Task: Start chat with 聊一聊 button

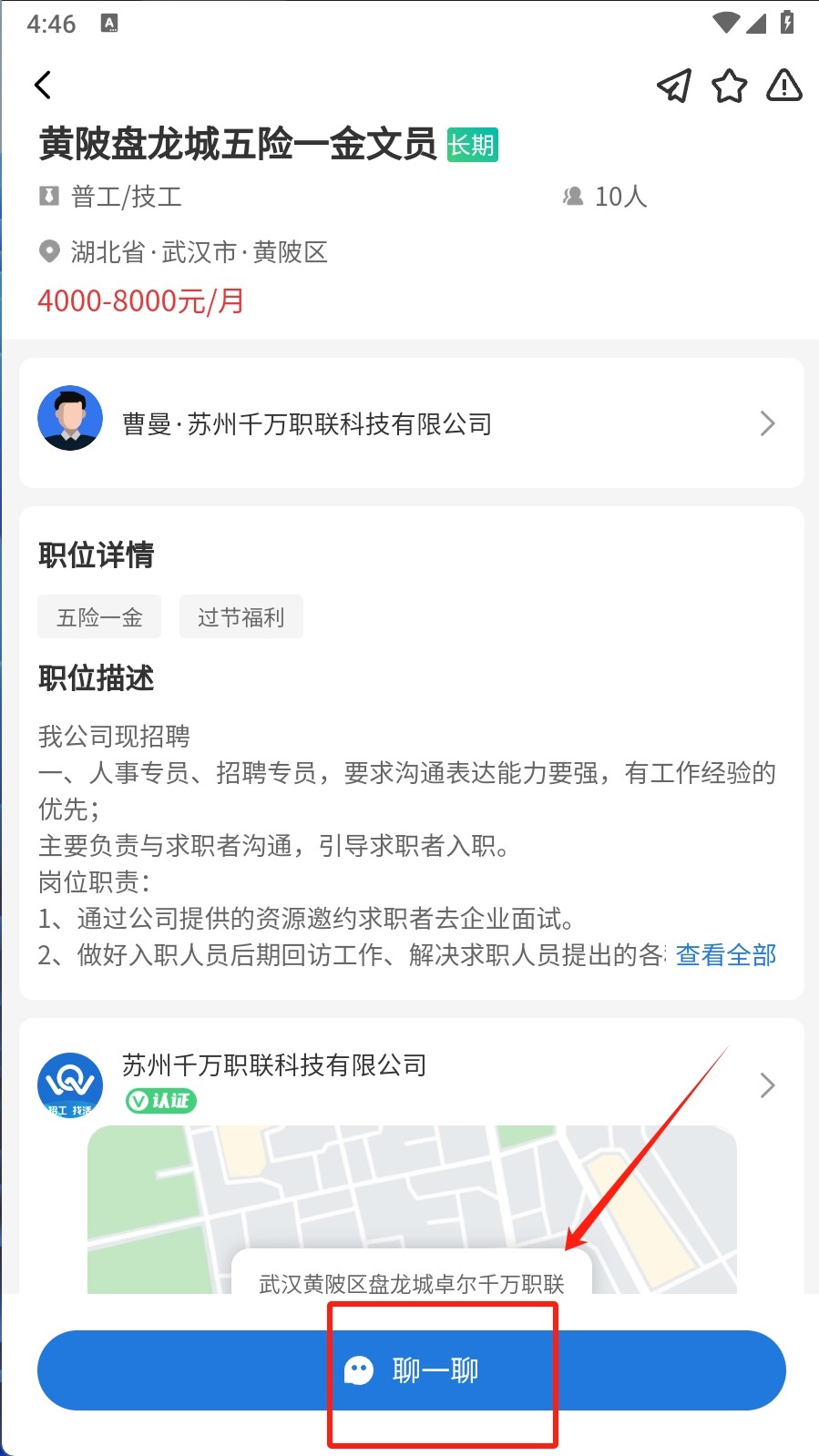Action: click(411, 1370)
